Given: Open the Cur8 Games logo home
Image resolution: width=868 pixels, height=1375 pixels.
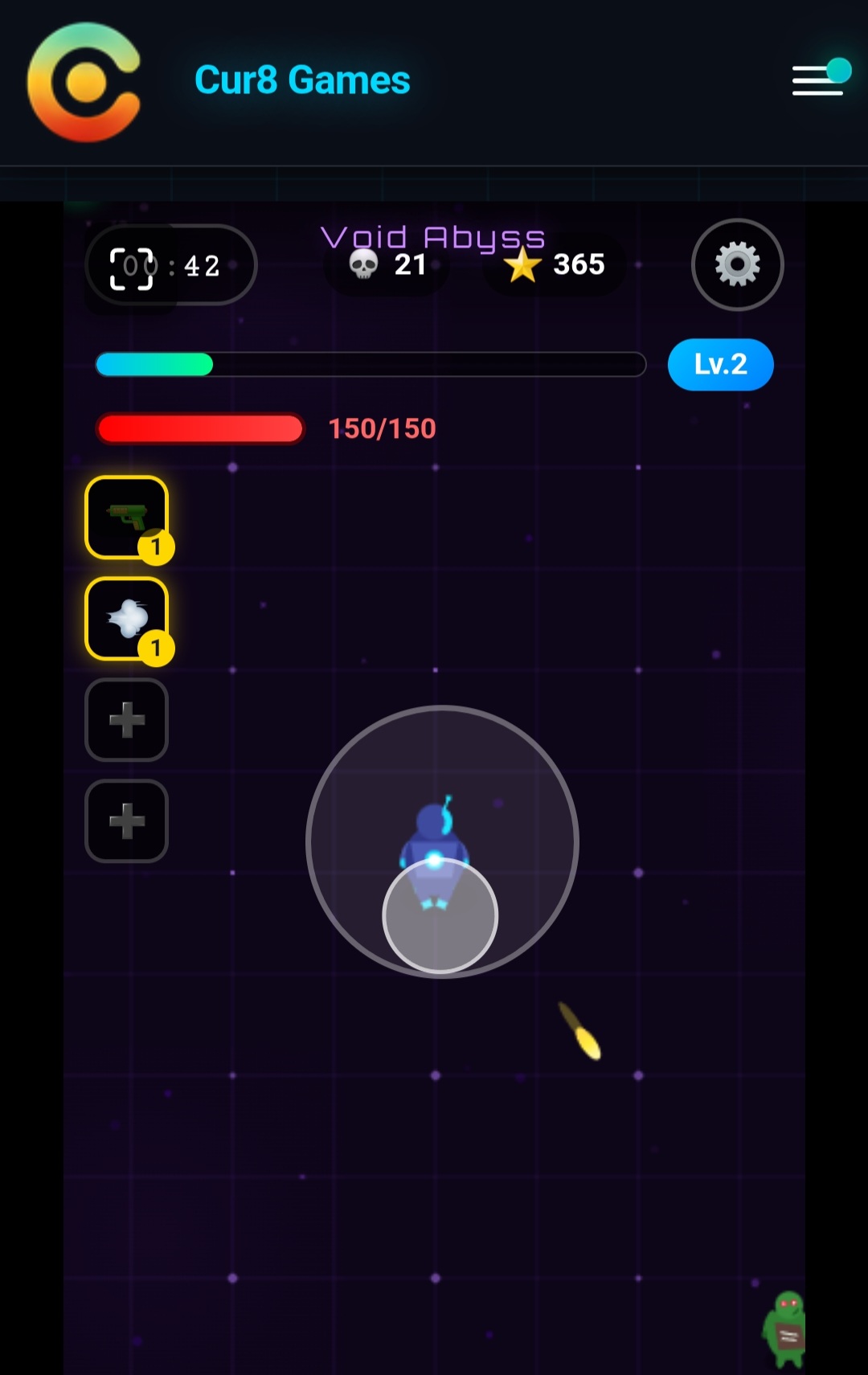Looking at the screenshot, I should pyautogui.click(x=84, y=82).
